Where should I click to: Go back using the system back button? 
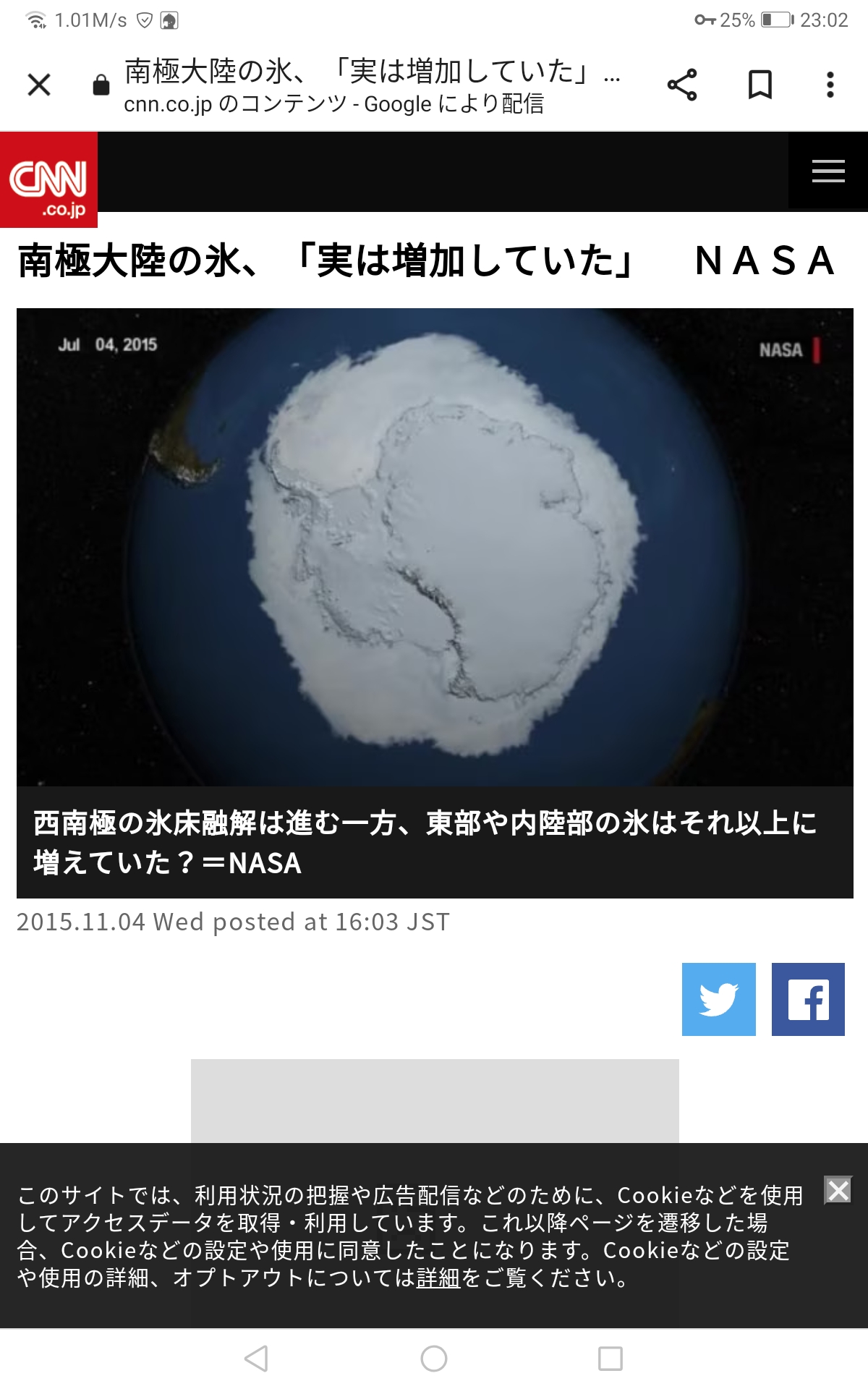tap(257, 1359)
